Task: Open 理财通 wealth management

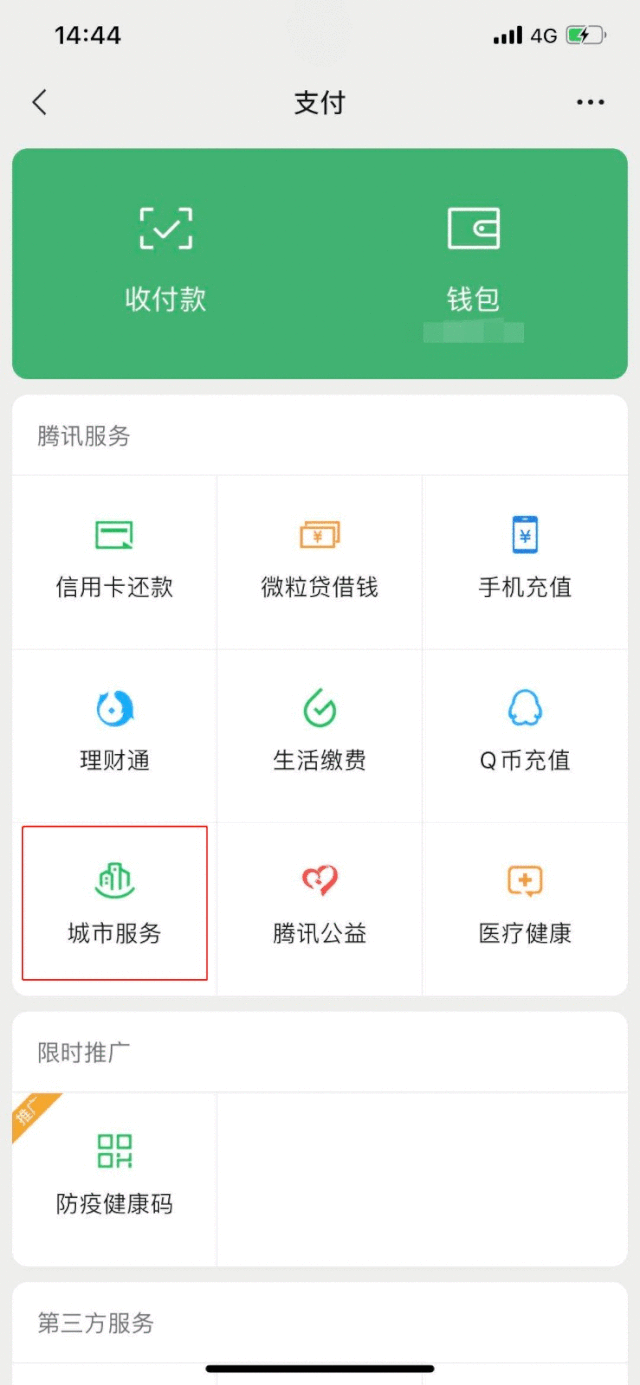Action: coord(114,733)
